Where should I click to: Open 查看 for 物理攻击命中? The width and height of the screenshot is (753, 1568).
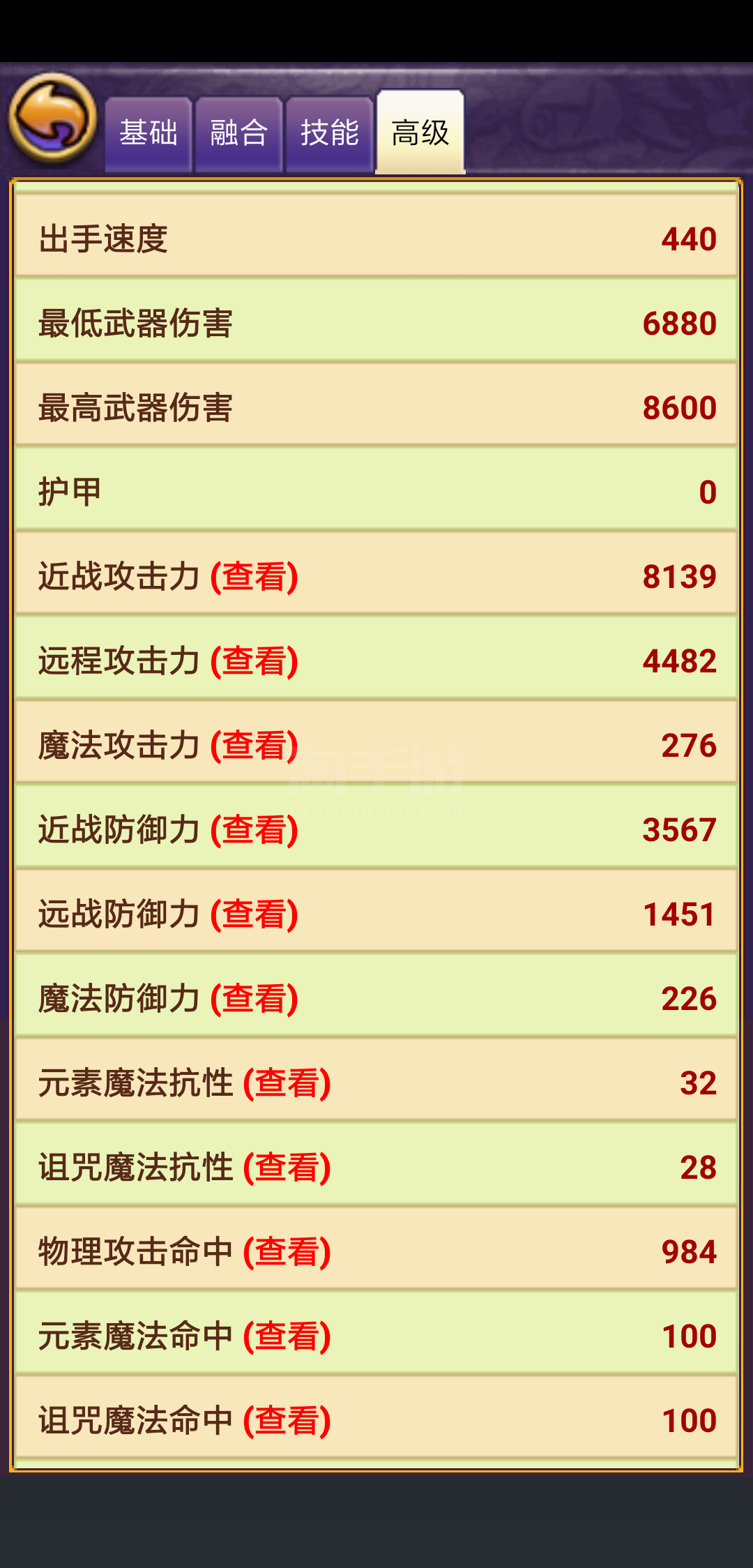287,1252
